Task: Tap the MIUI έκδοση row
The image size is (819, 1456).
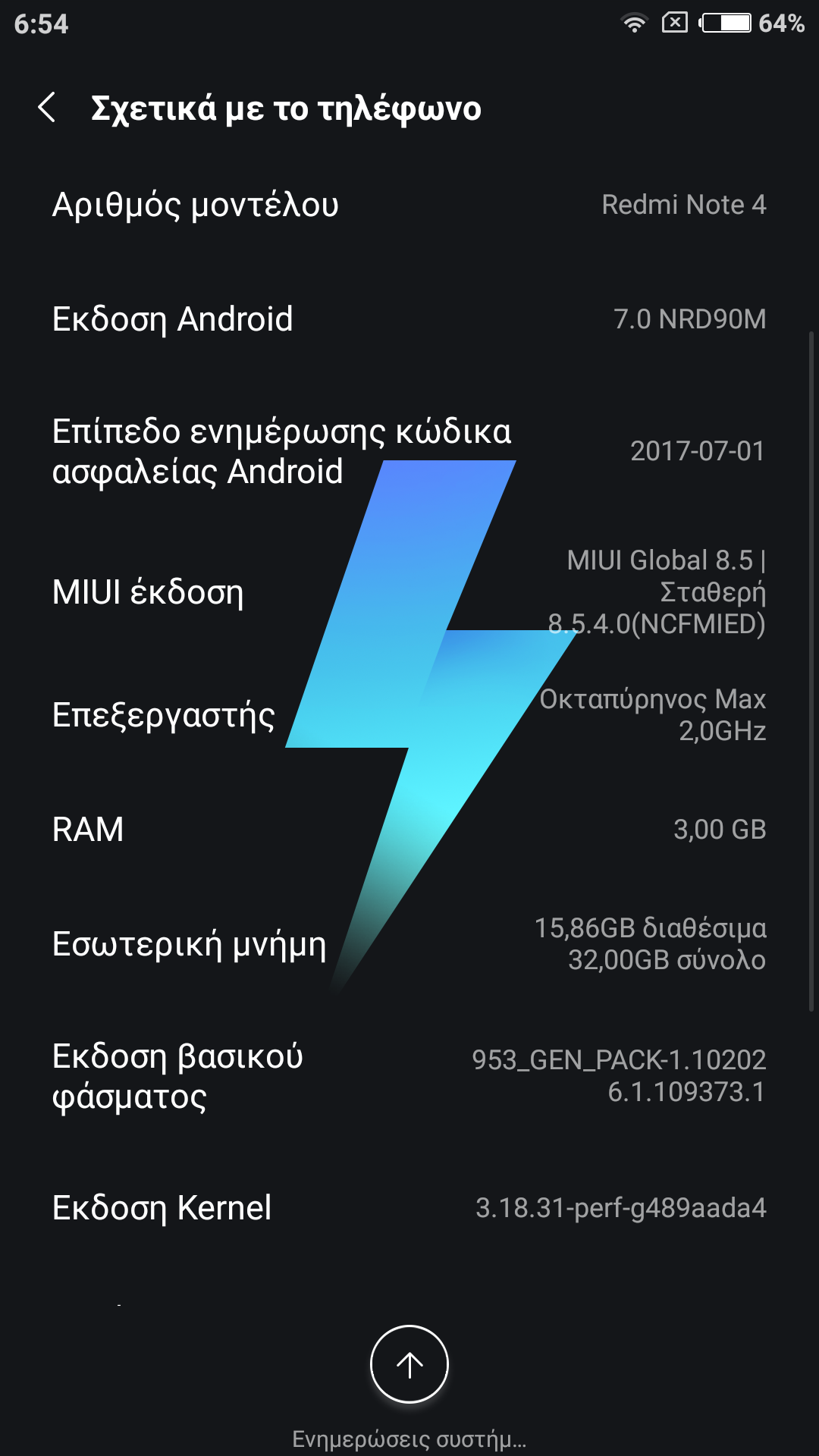Action: point(409,592)
